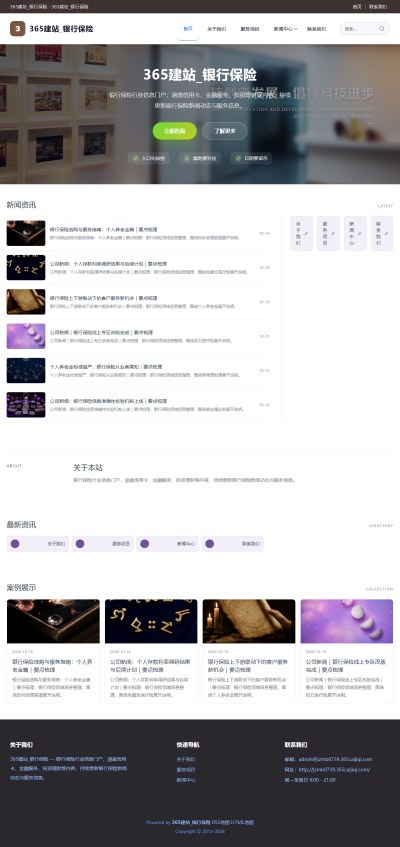Open the 关于我们 vertical shortcut card with arrow
The height and width of the screenshot is (847, 400).
point(302,233)
